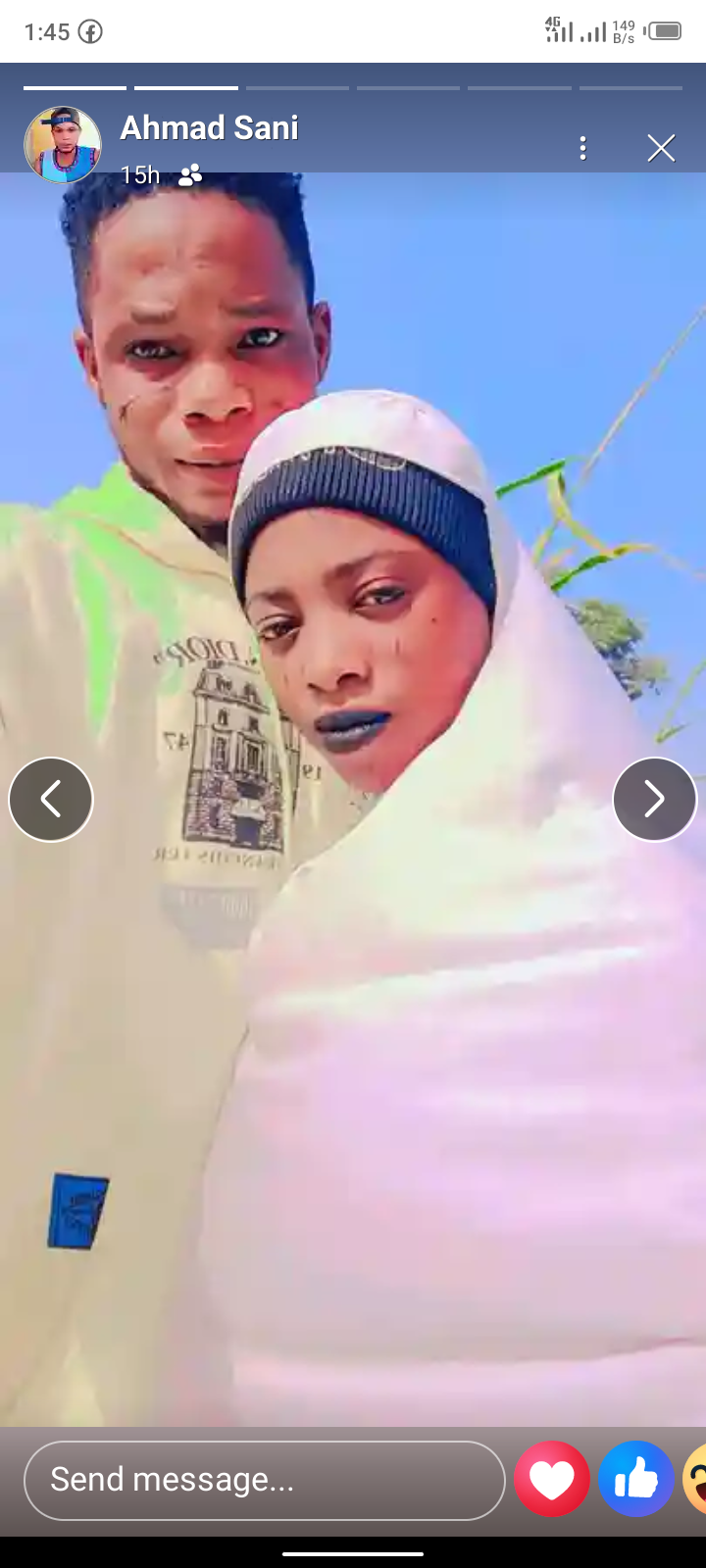React with the laughing emoji
706x1568 pixels.
point(696,1480)
